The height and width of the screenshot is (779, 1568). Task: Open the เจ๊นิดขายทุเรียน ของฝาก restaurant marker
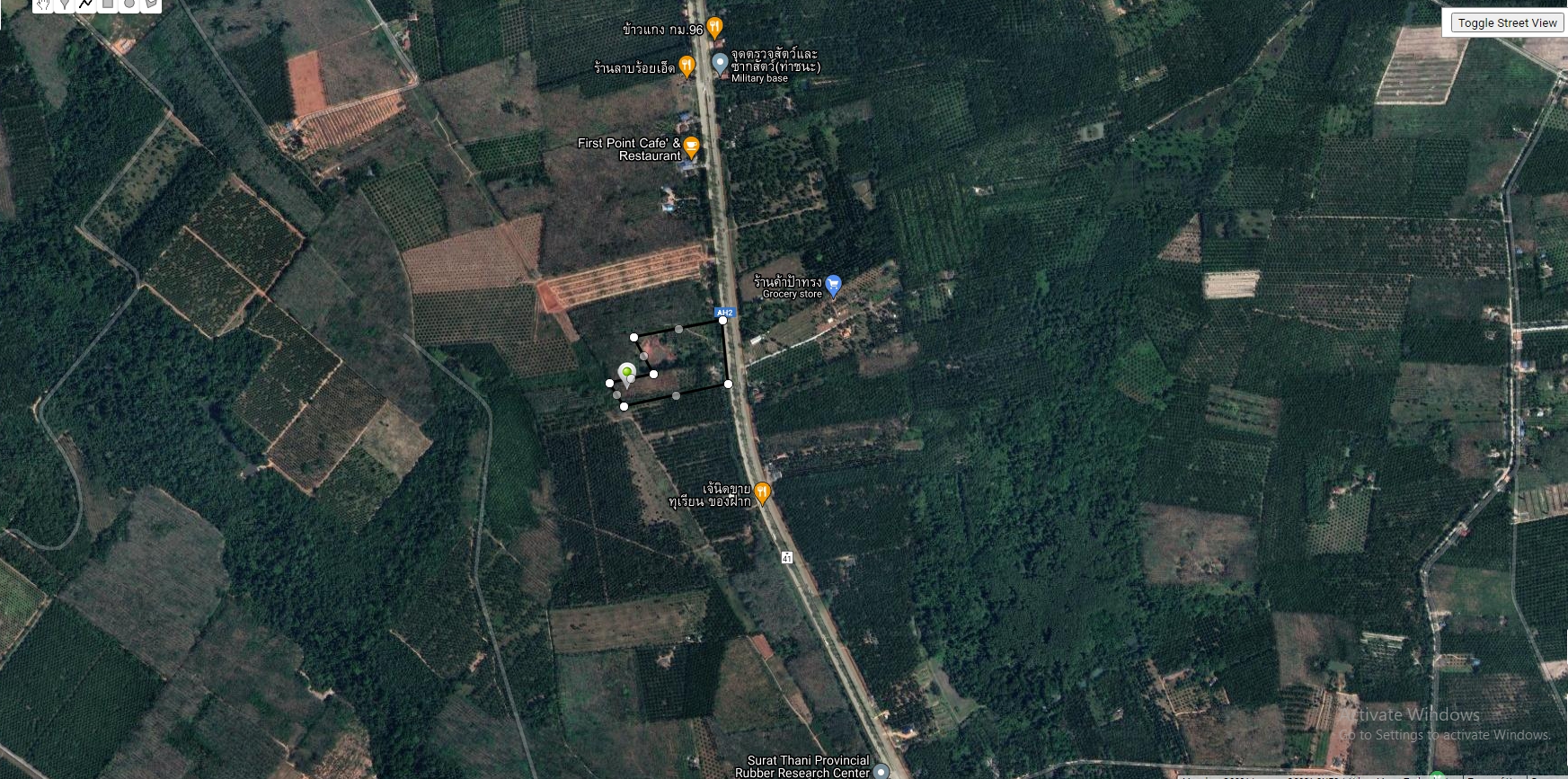(x=762, y=492)
